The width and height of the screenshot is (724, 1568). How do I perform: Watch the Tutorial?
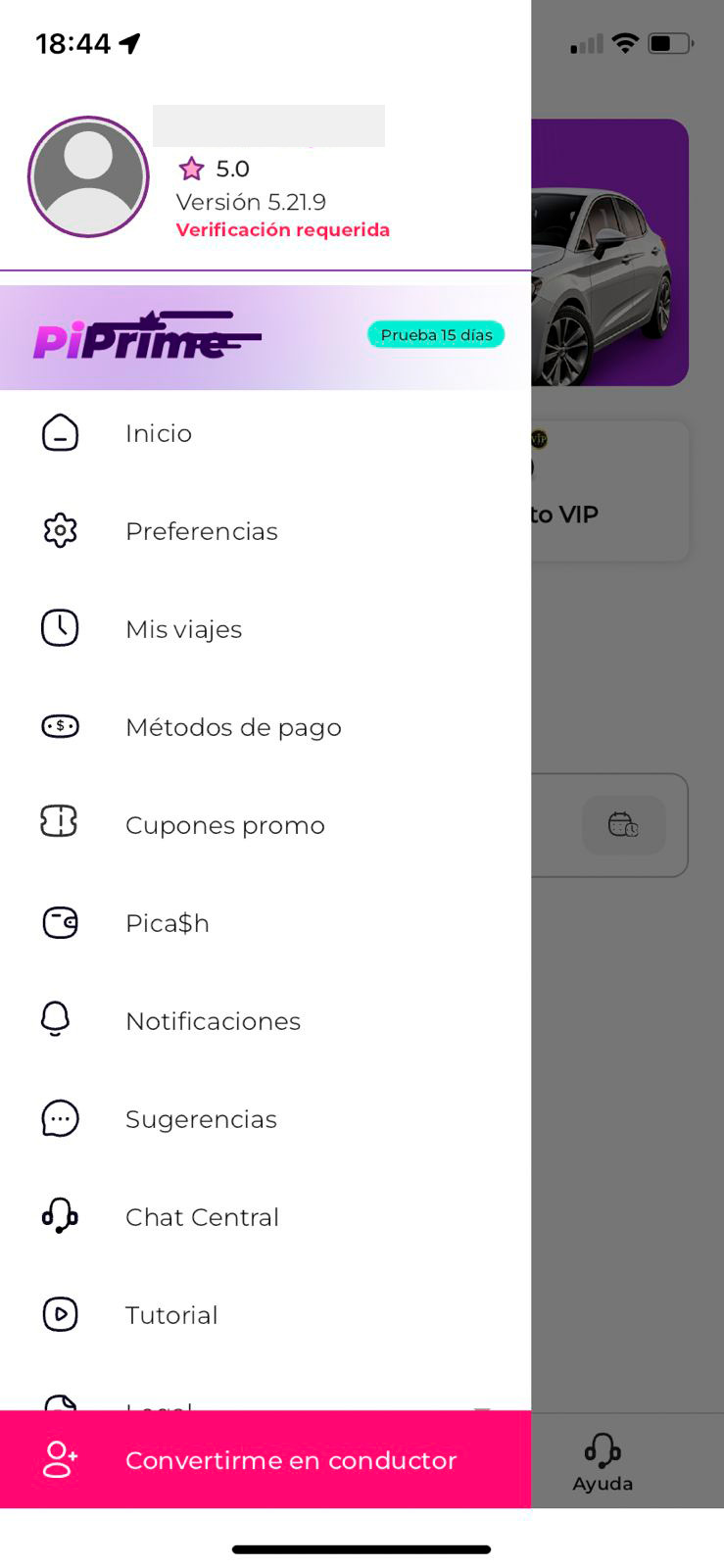coord(171,1315)
